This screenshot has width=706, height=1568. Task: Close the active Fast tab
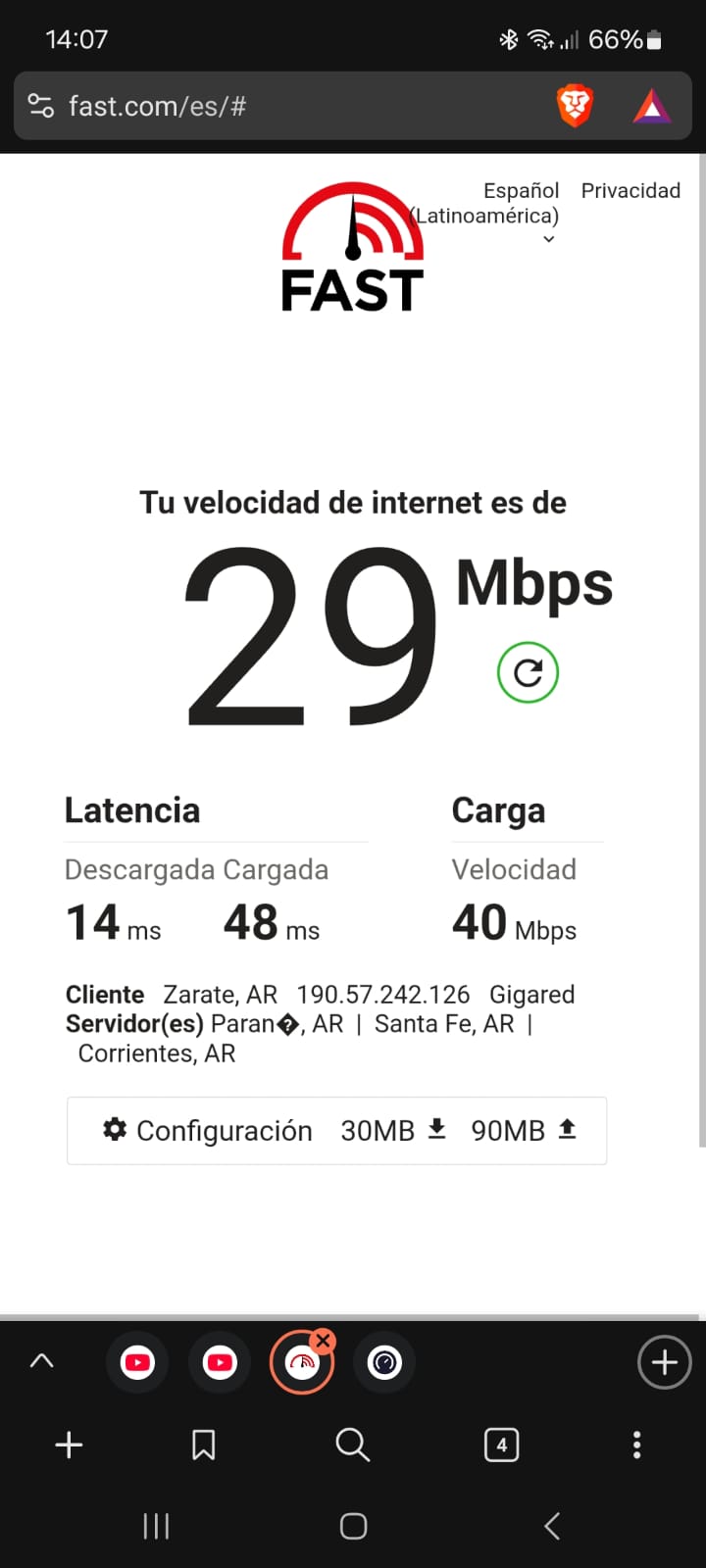[323, 1340]
